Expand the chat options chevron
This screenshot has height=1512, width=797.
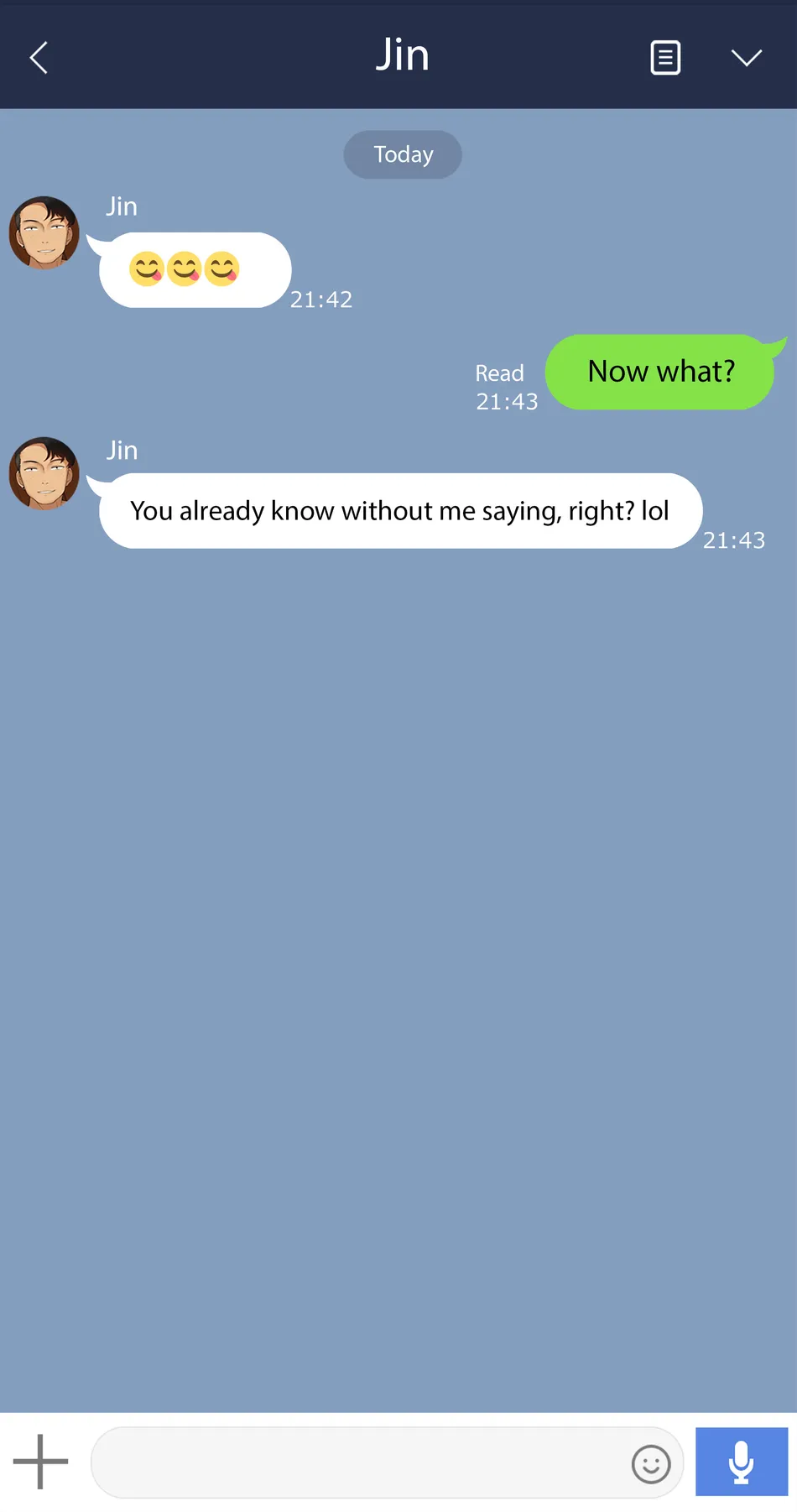(x=746, y=58)
